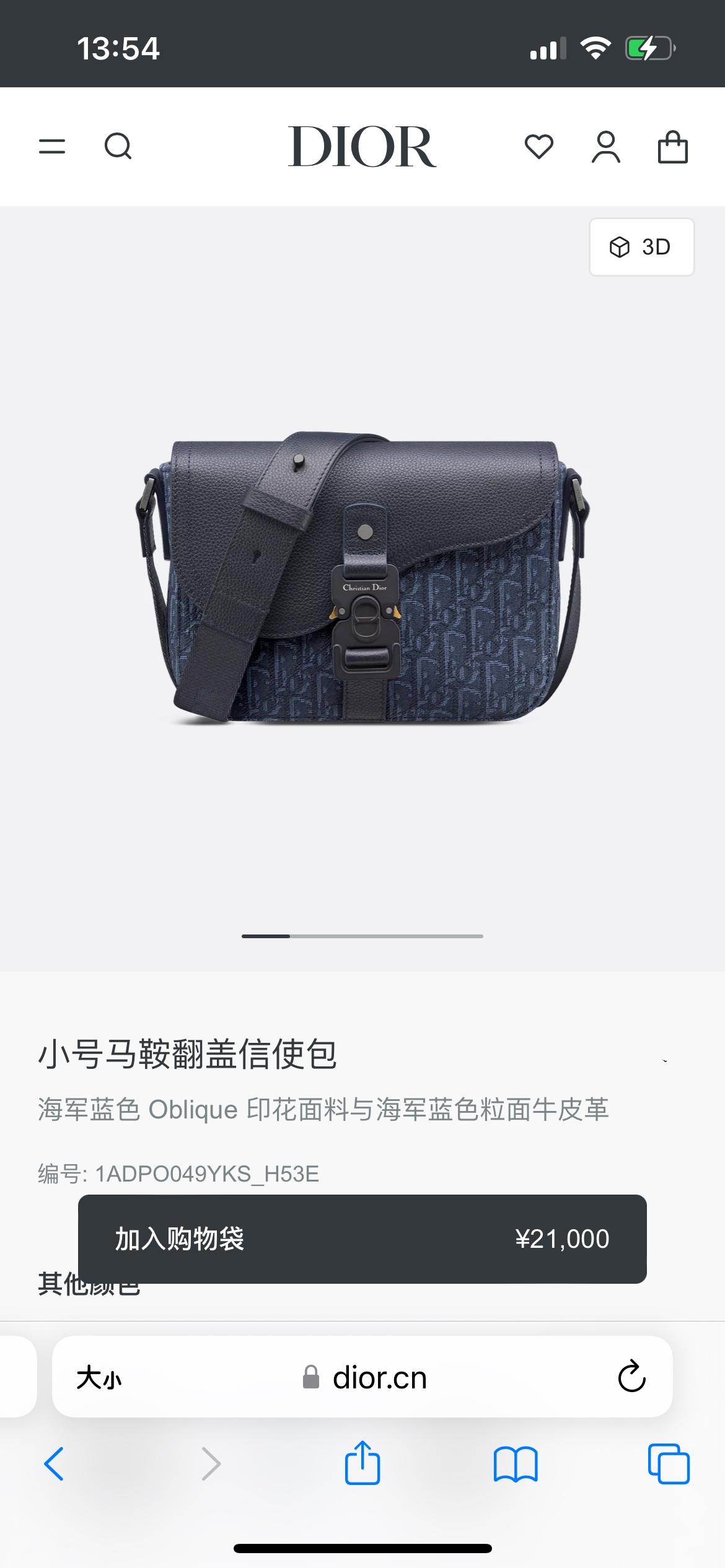Image resolution: width=725 pixels, height=1568 pixels.
Task: Open Safari bookmarks
Action: coord(516,1464)
